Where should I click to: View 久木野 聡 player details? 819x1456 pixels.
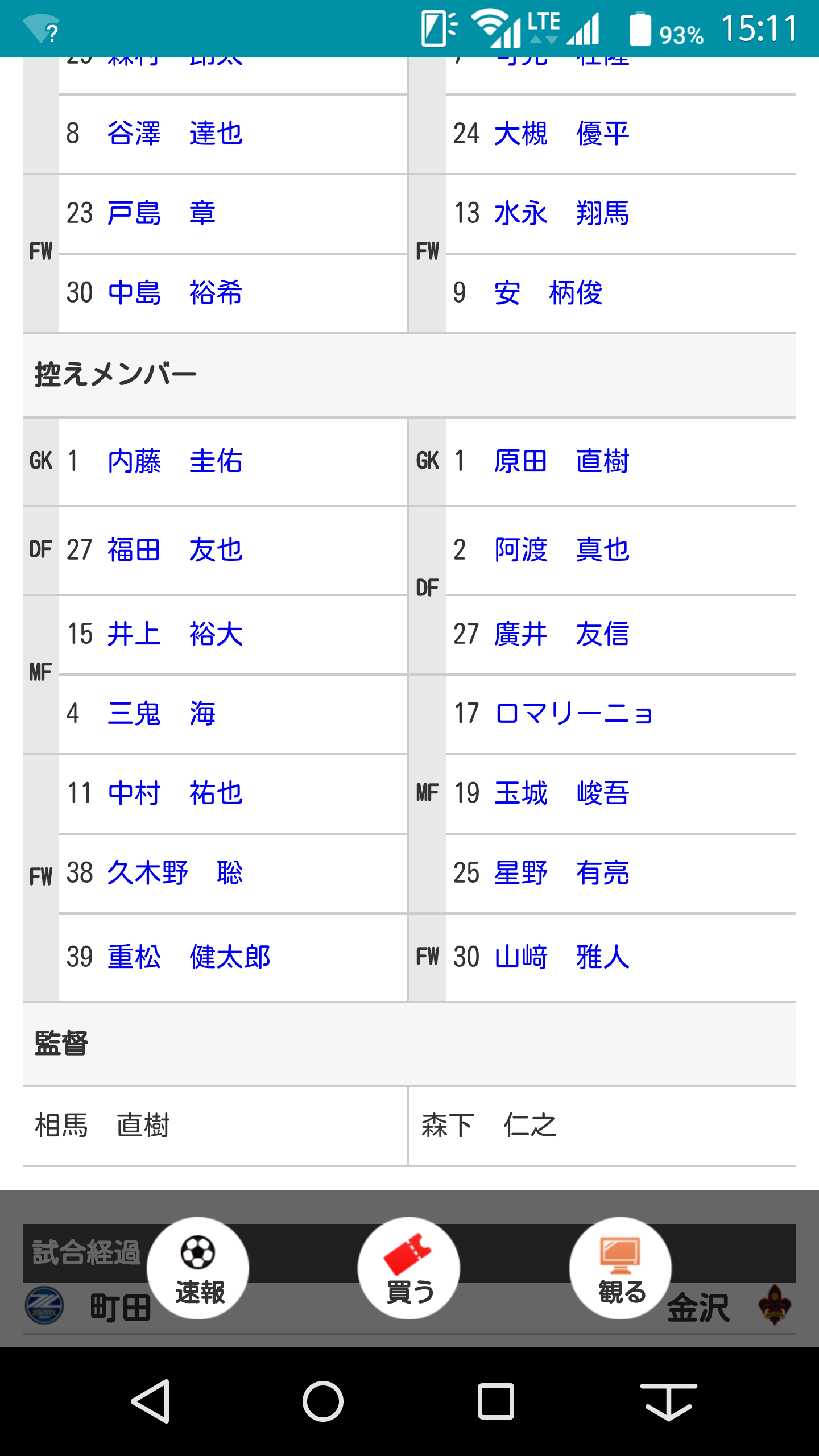[x=175, y=873]
